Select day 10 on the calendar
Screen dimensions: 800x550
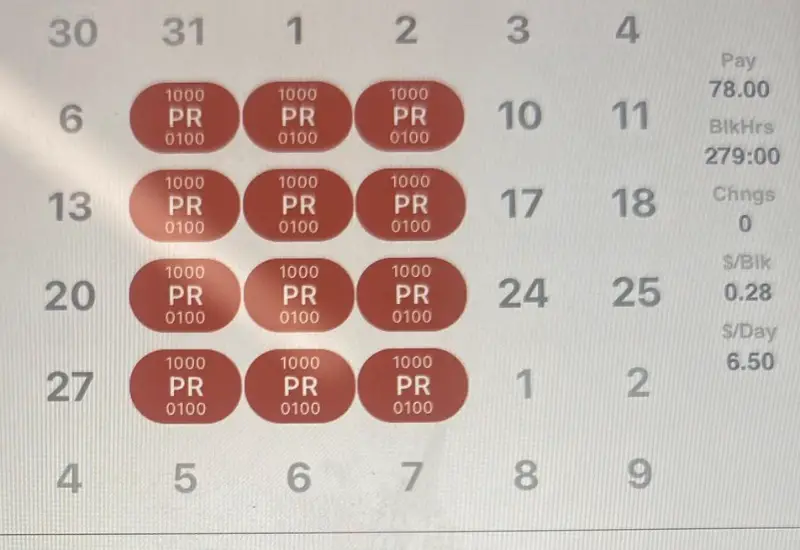[519, 117]
